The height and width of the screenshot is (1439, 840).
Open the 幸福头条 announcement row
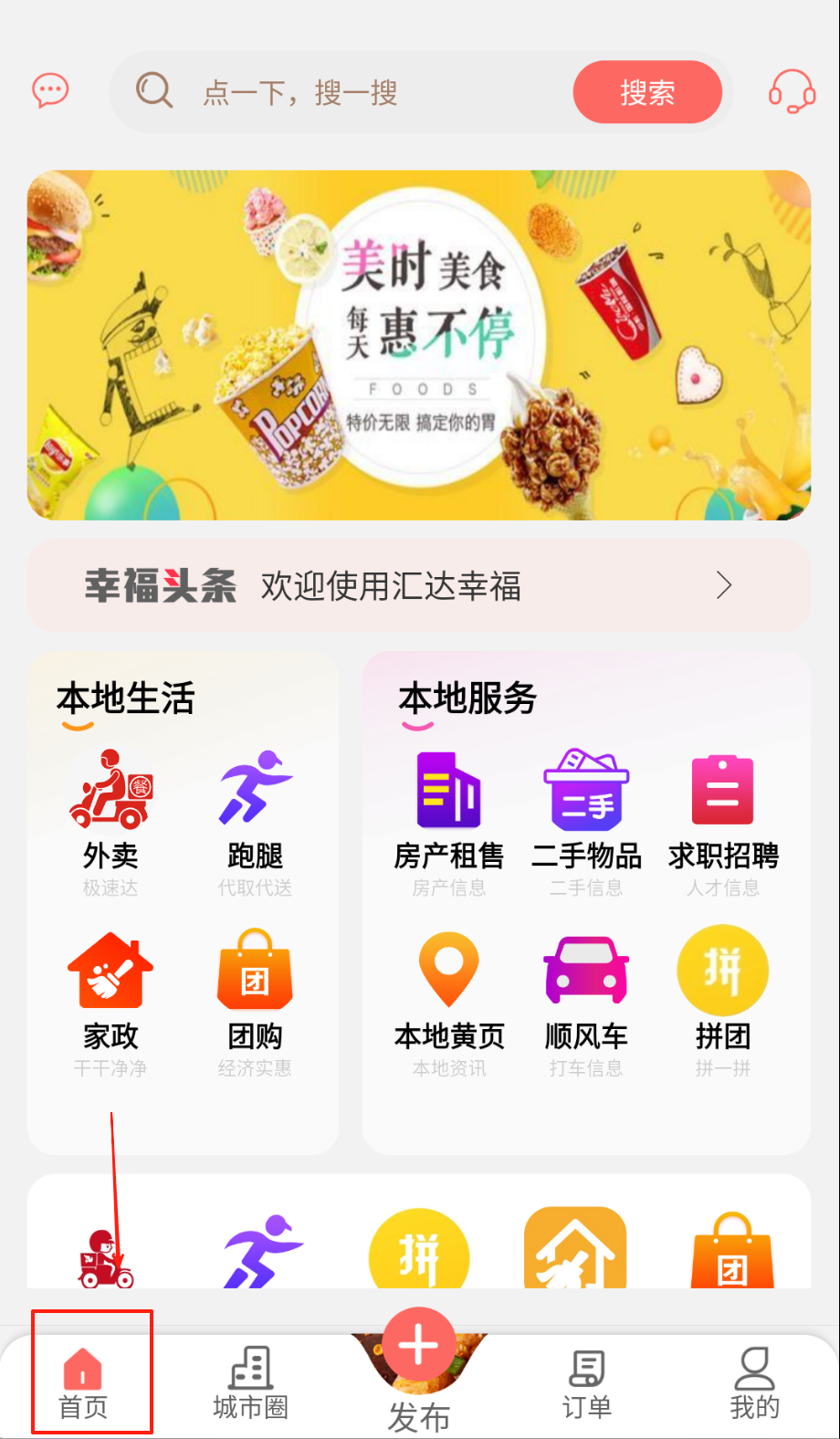click(419, 585)
